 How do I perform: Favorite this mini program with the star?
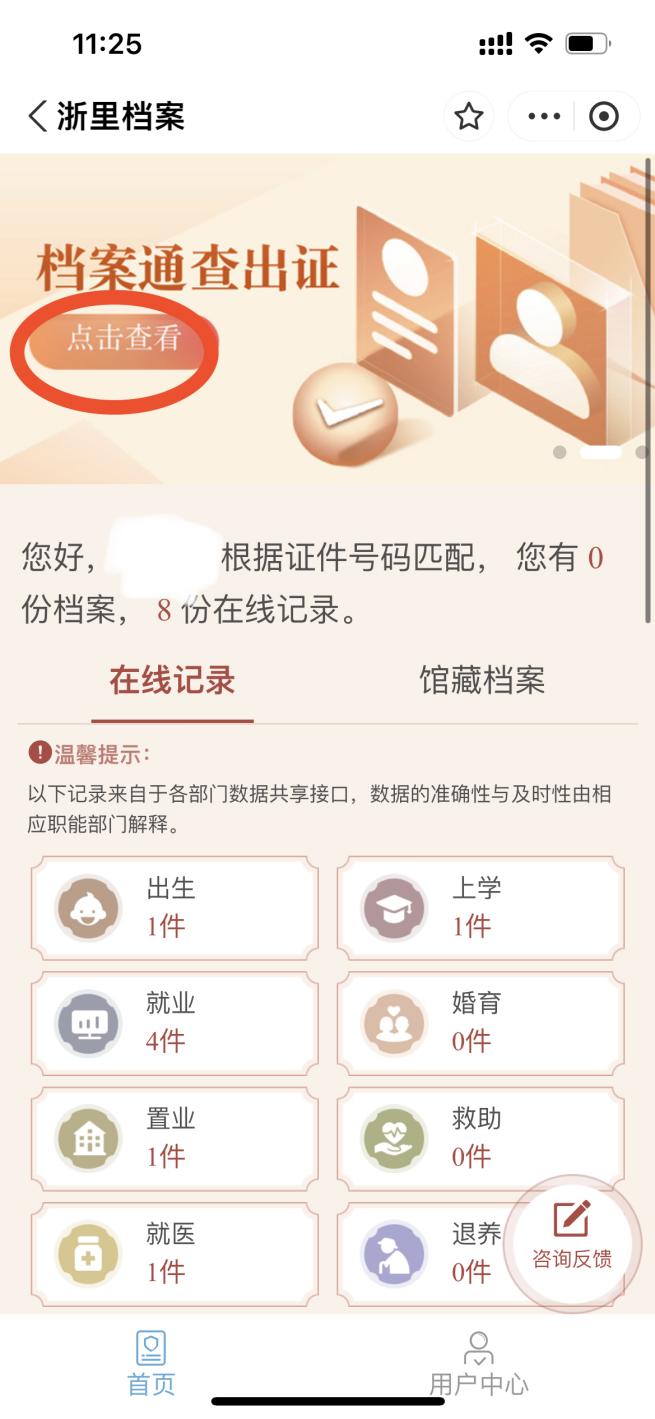[x=468, y=117]
